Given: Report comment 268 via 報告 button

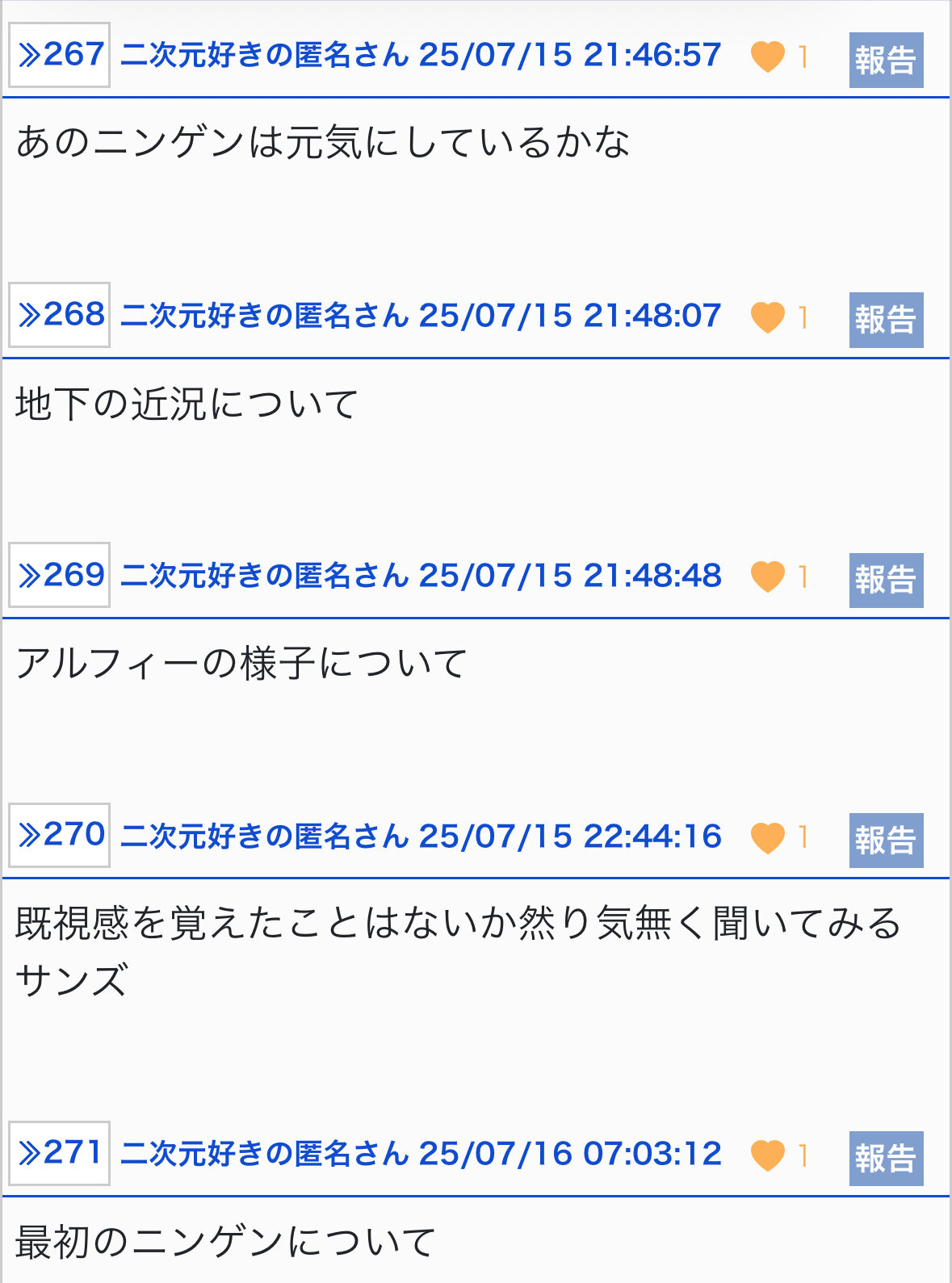Looking at the screenshot, I should coord(886,320).
